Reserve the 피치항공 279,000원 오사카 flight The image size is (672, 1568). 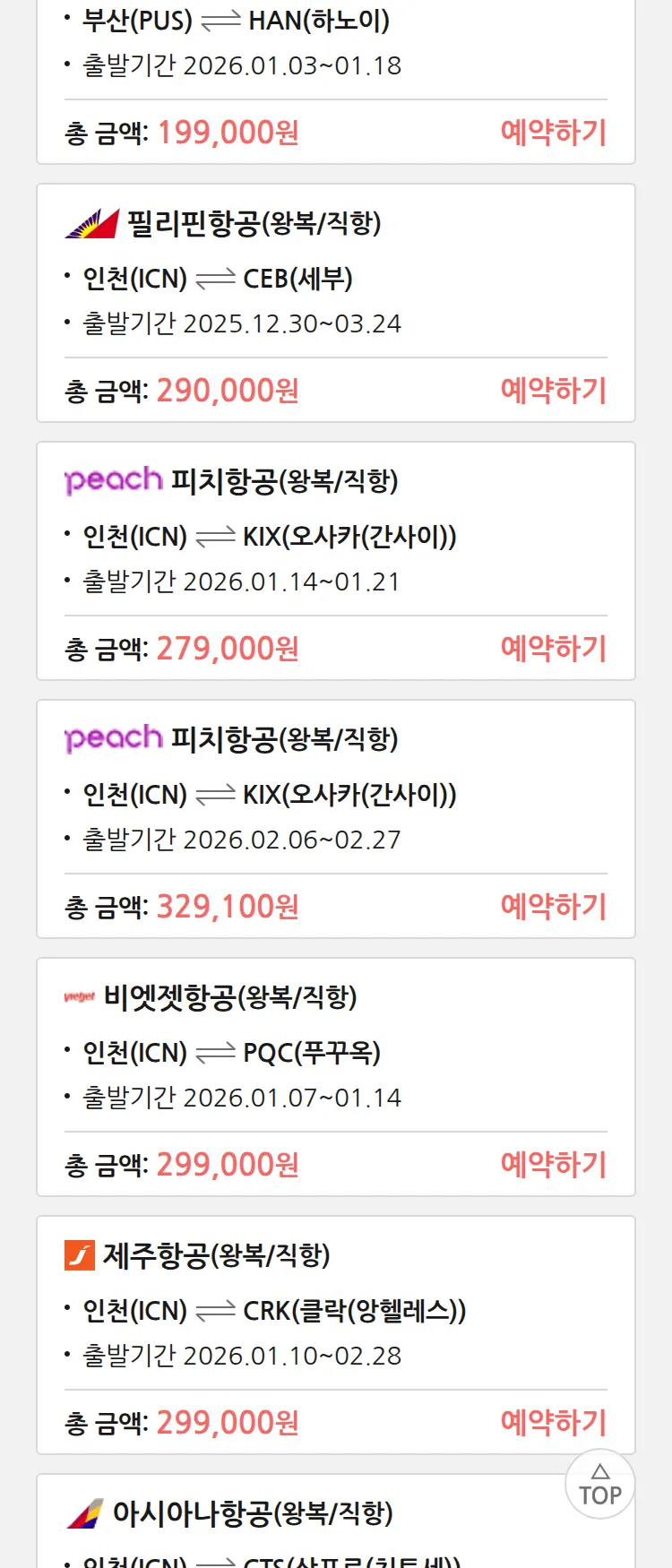pyautogui.click(x=553, y=649)
